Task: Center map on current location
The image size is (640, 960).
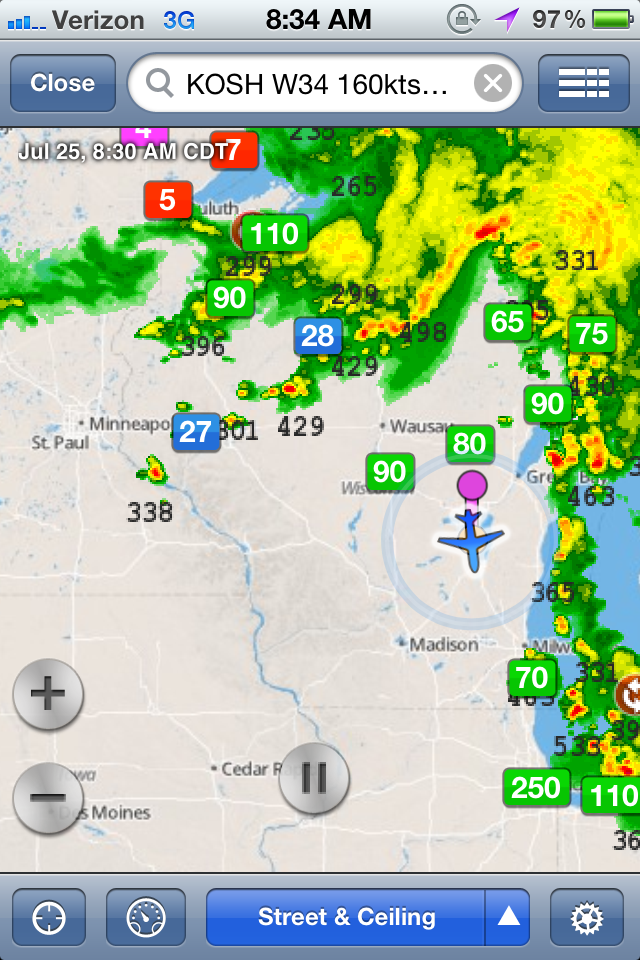Action: [48, 917]
